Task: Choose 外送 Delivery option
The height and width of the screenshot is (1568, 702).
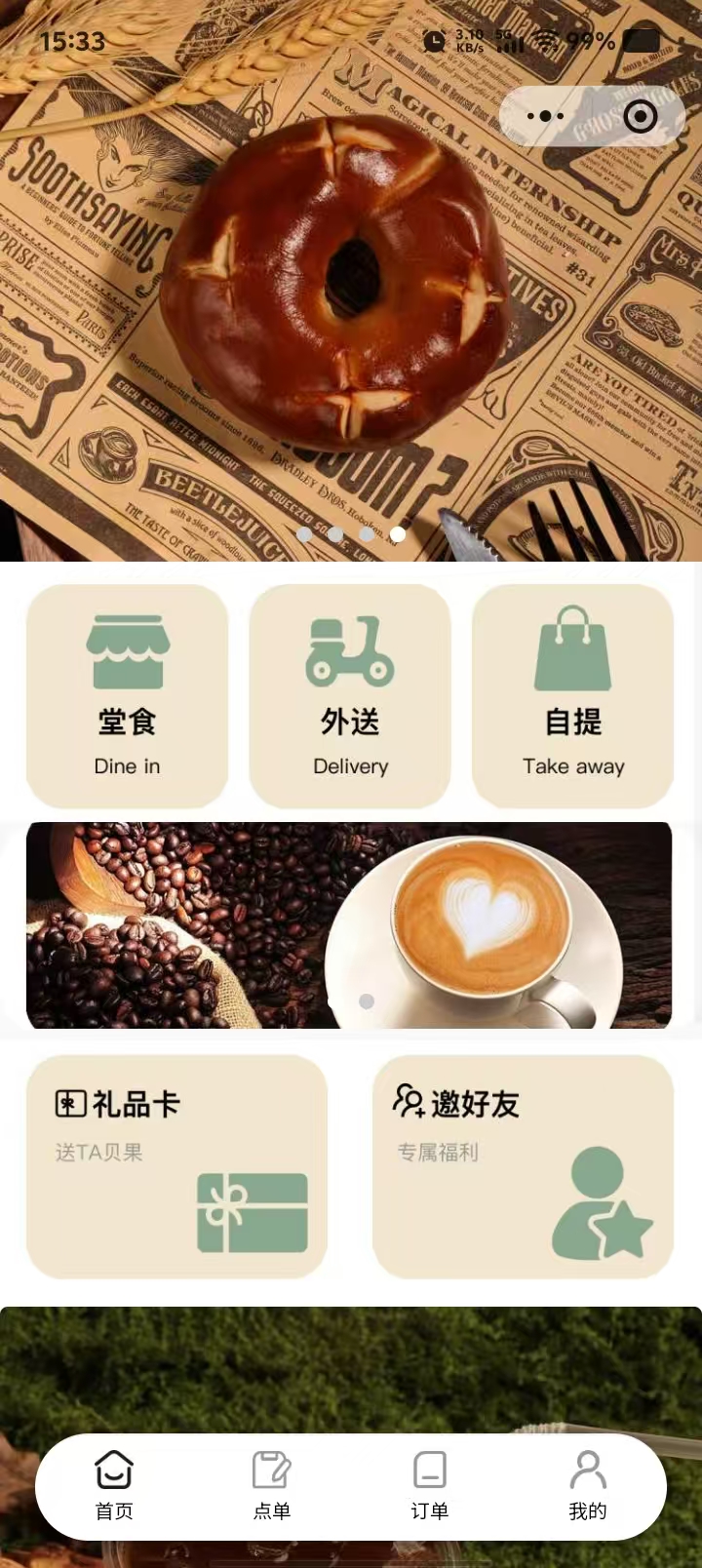Action: tap(350, 695)
